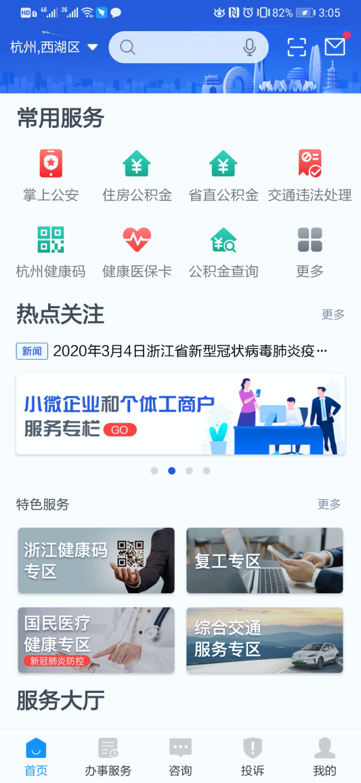Open 国民医疗健康专区 card
The width and height of the screenshot is (361, 783).
pos(96,640)
